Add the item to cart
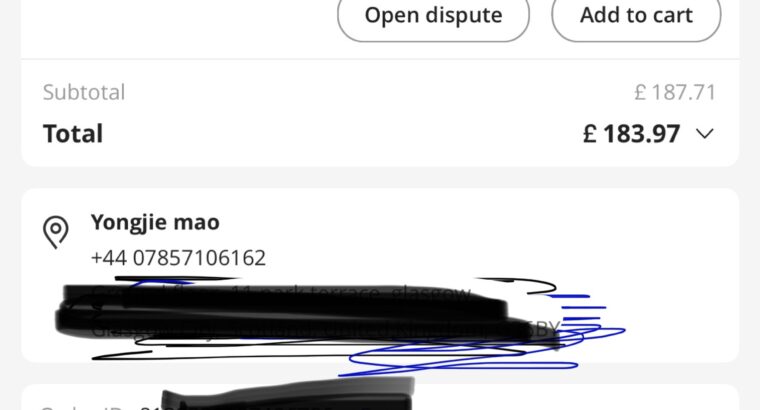Screen dimensions: 760x410 click(636, 16)
